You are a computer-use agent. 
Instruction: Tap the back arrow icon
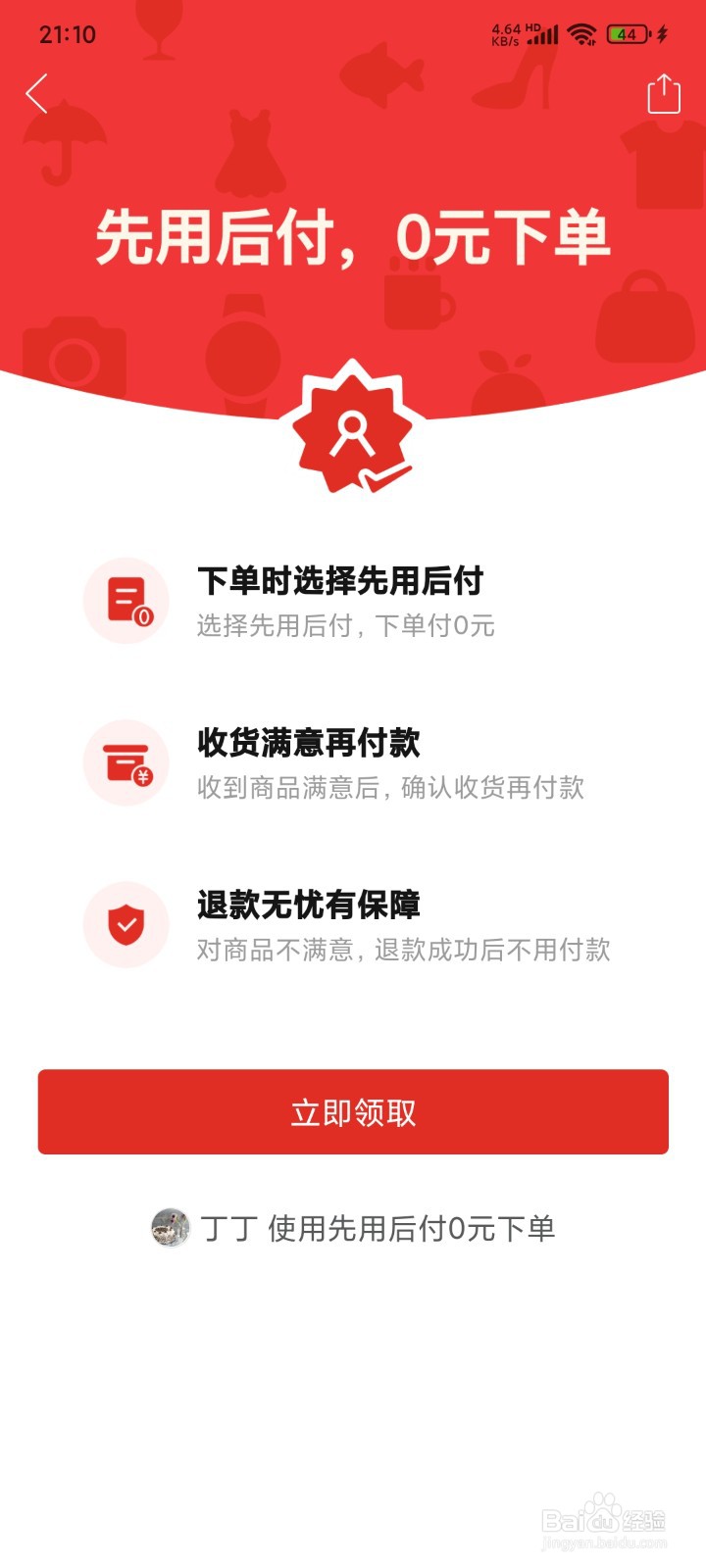36,95
